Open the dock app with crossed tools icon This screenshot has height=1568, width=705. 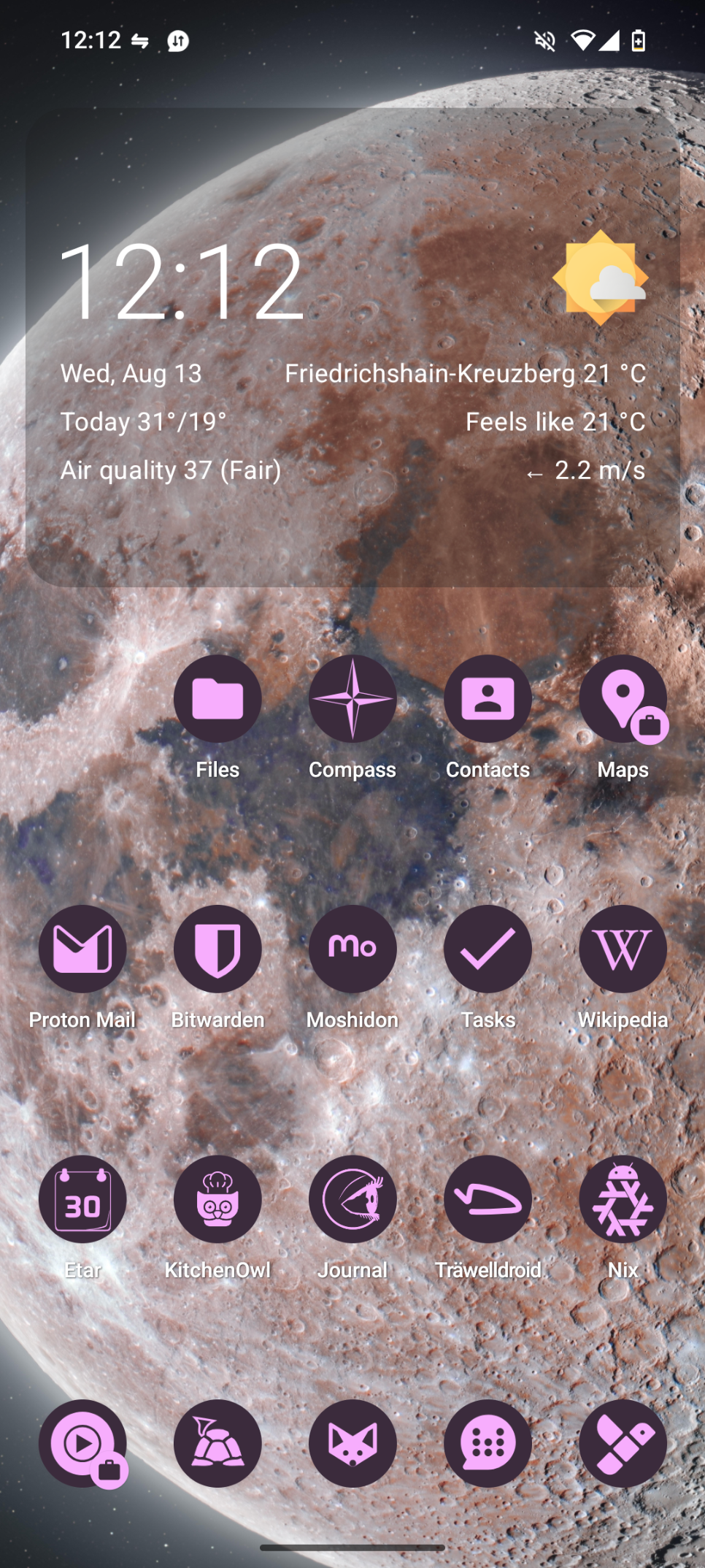coord(623,1443)
